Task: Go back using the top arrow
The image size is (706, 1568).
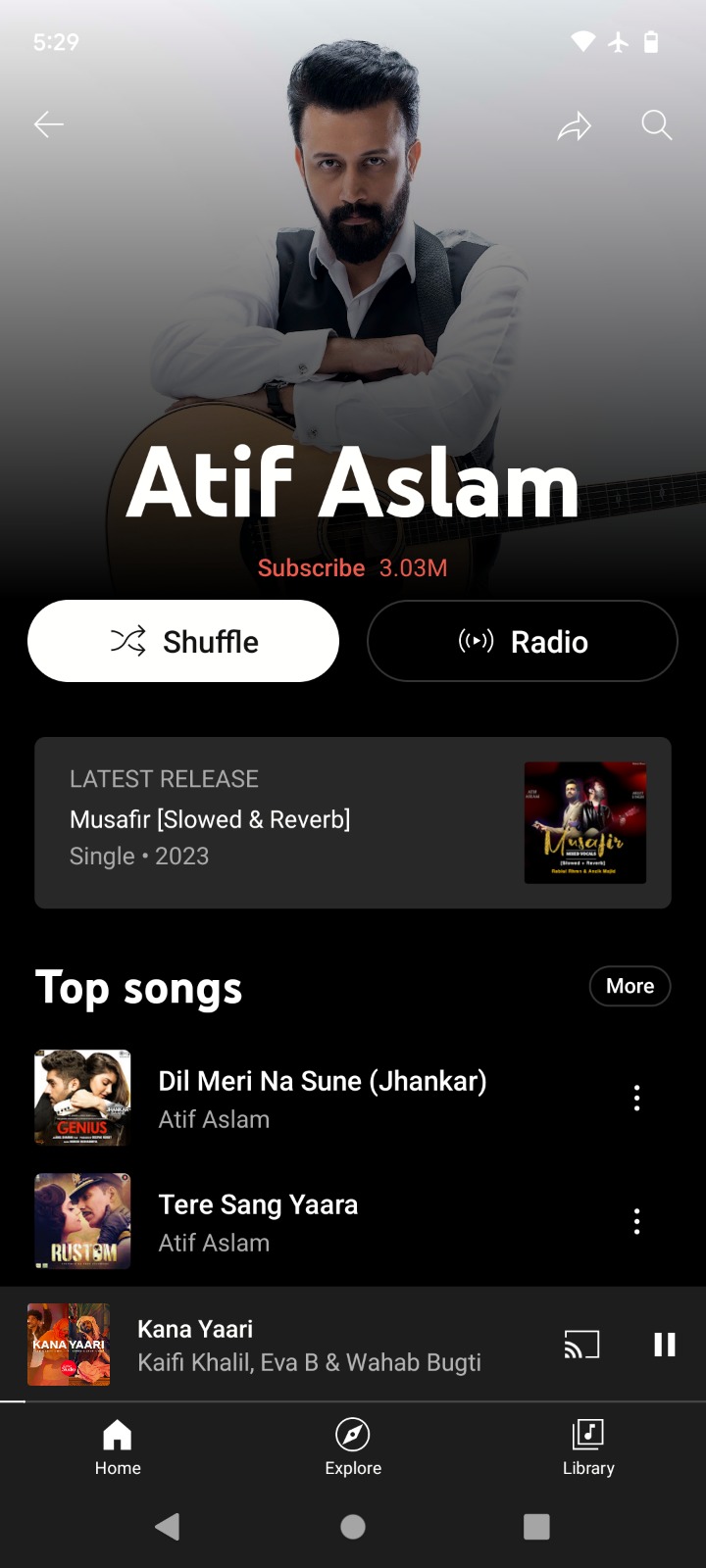Action: [48, 124]
